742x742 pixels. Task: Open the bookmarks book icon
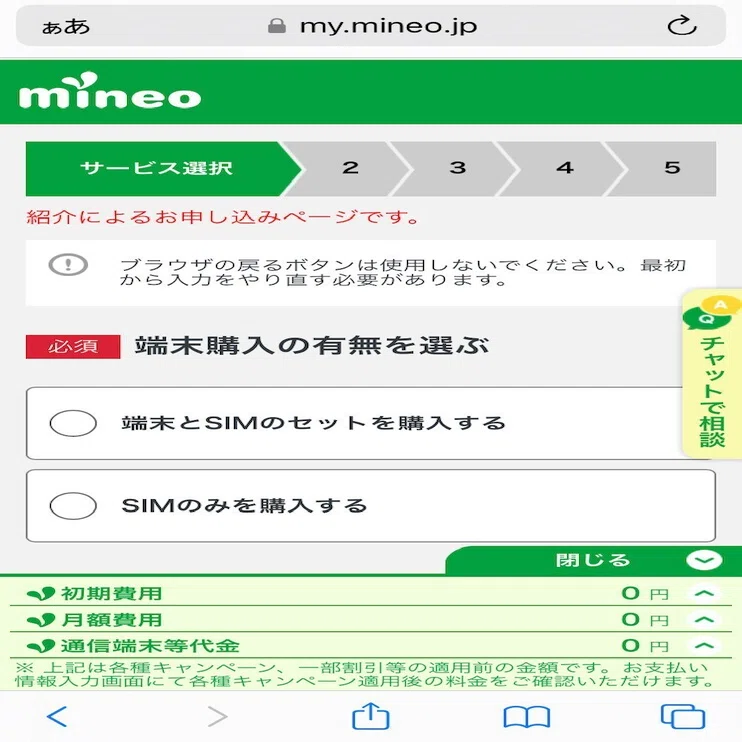coord(526,716)
